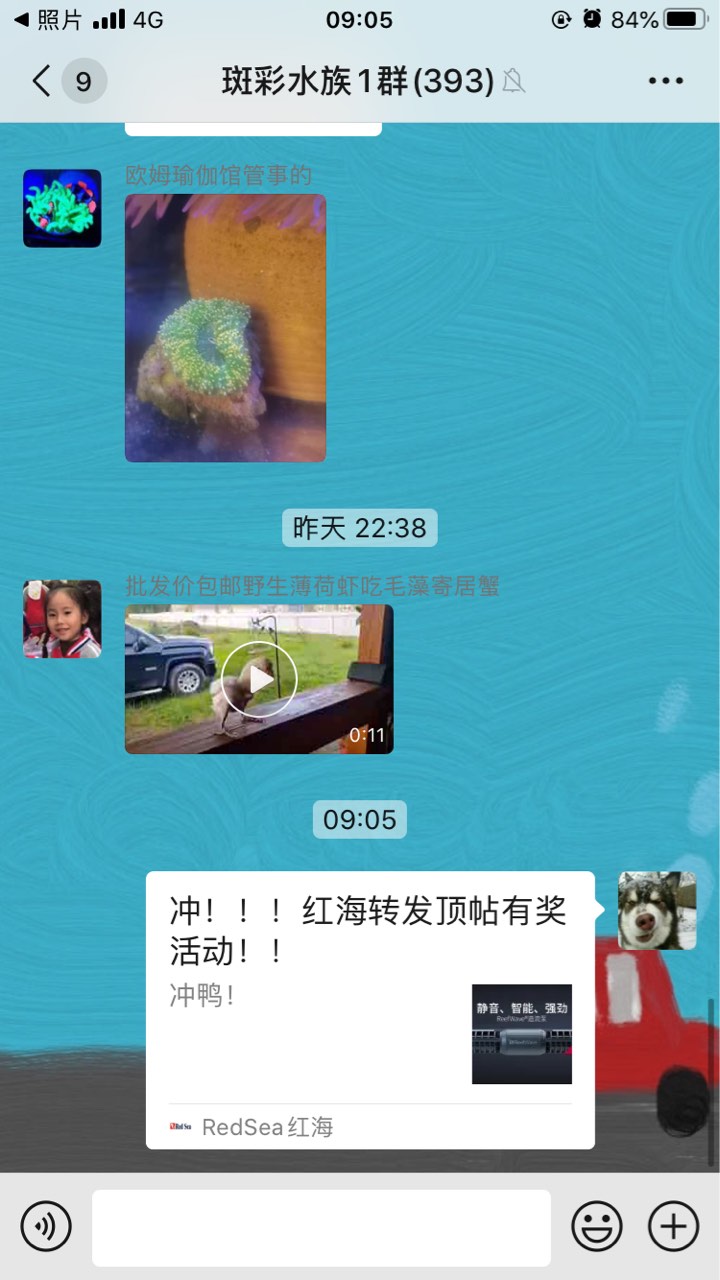Open the emoji picker
This screenshot has height=1280, width=720.
pos(597,1226)
